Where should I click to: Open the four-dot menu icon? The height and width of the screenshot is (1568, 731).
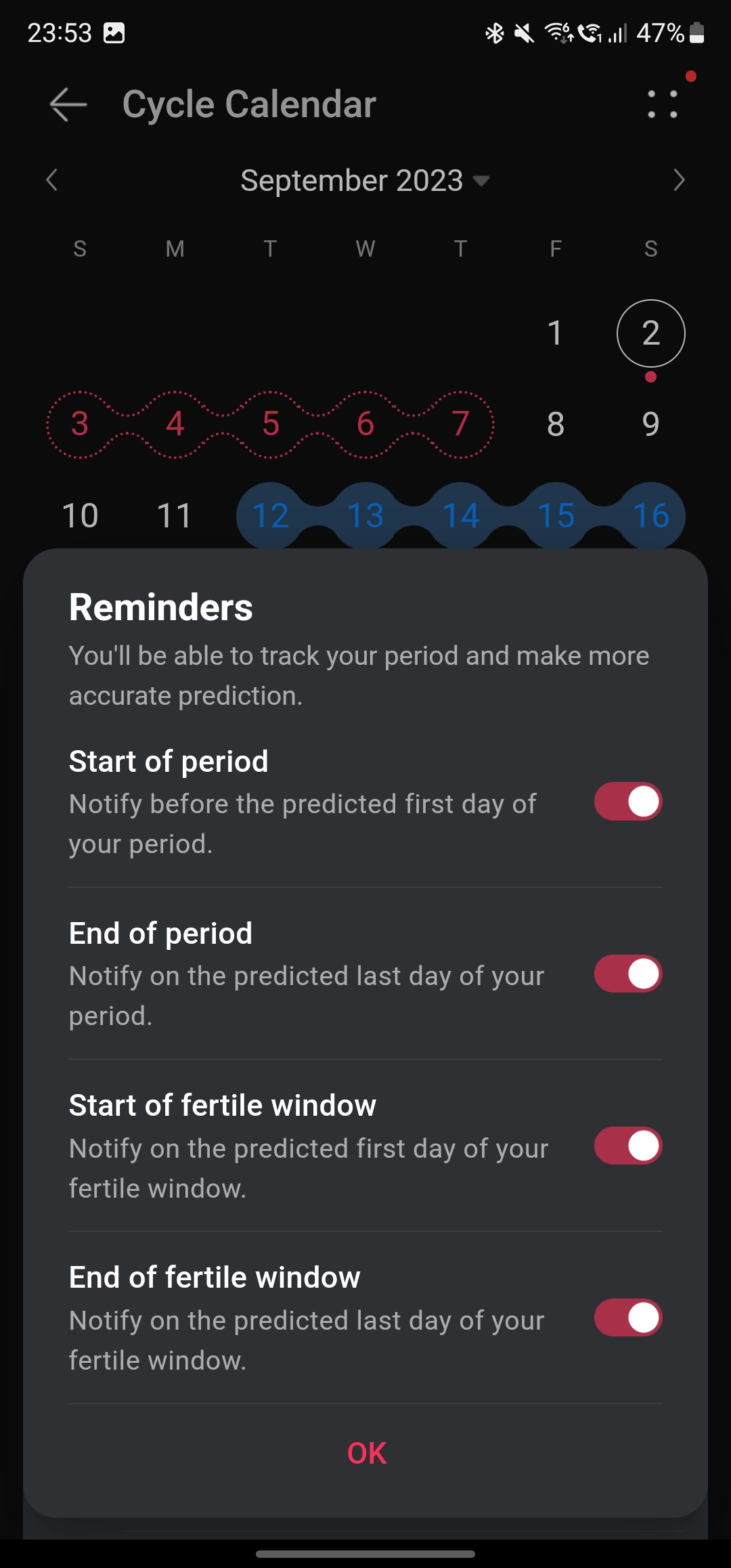tap(663, 104)
